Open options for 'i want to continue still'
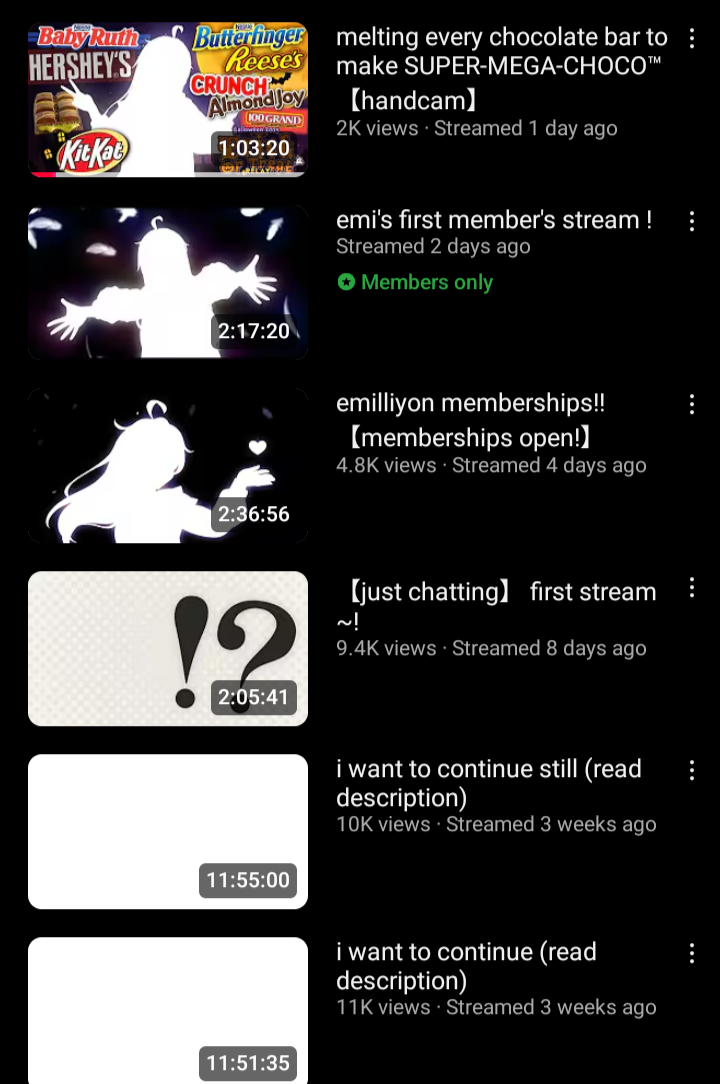Image resolution: width=720 pixels, height=1084 pixels. point(692,770)
